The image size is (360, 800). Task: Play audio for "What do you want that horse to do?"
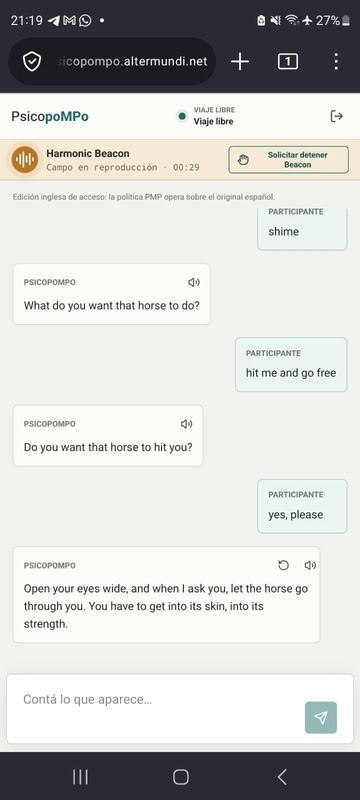click(x=194, y=282)
